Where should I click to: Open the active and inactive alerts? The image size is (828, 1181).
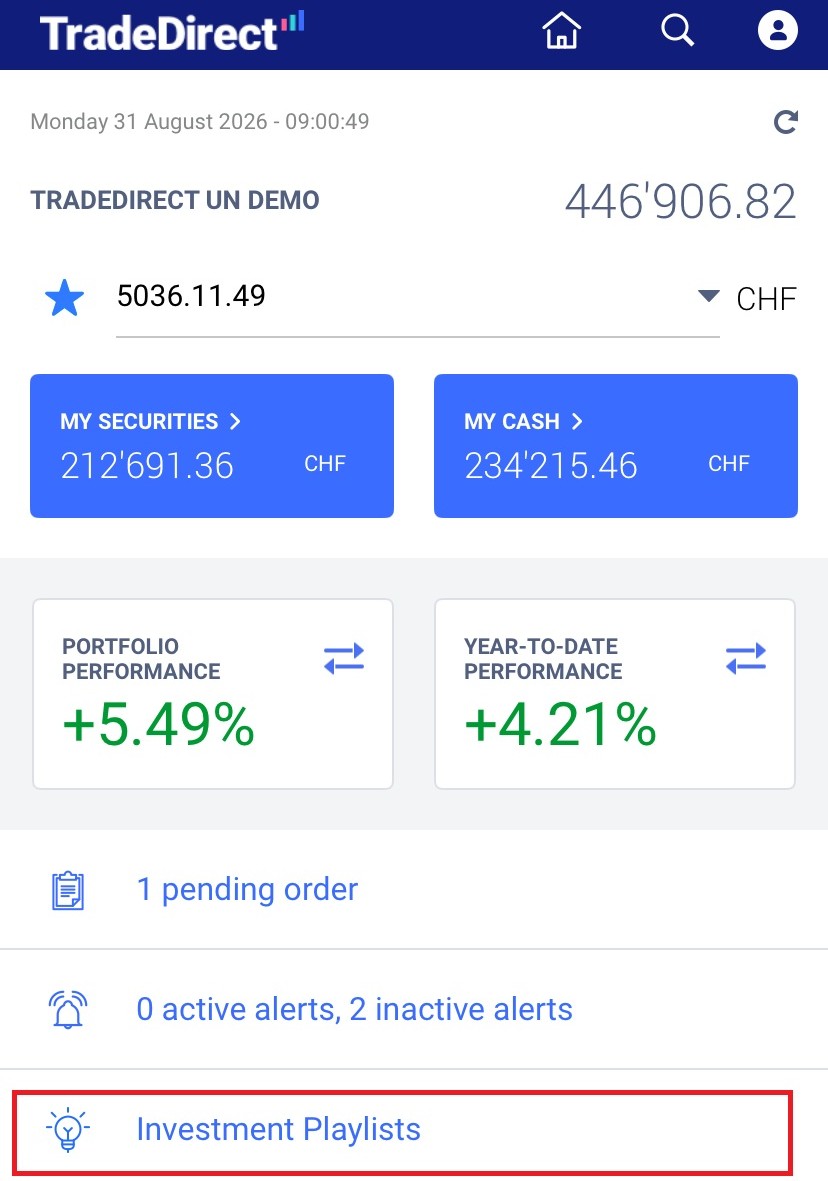point(414,1009)
